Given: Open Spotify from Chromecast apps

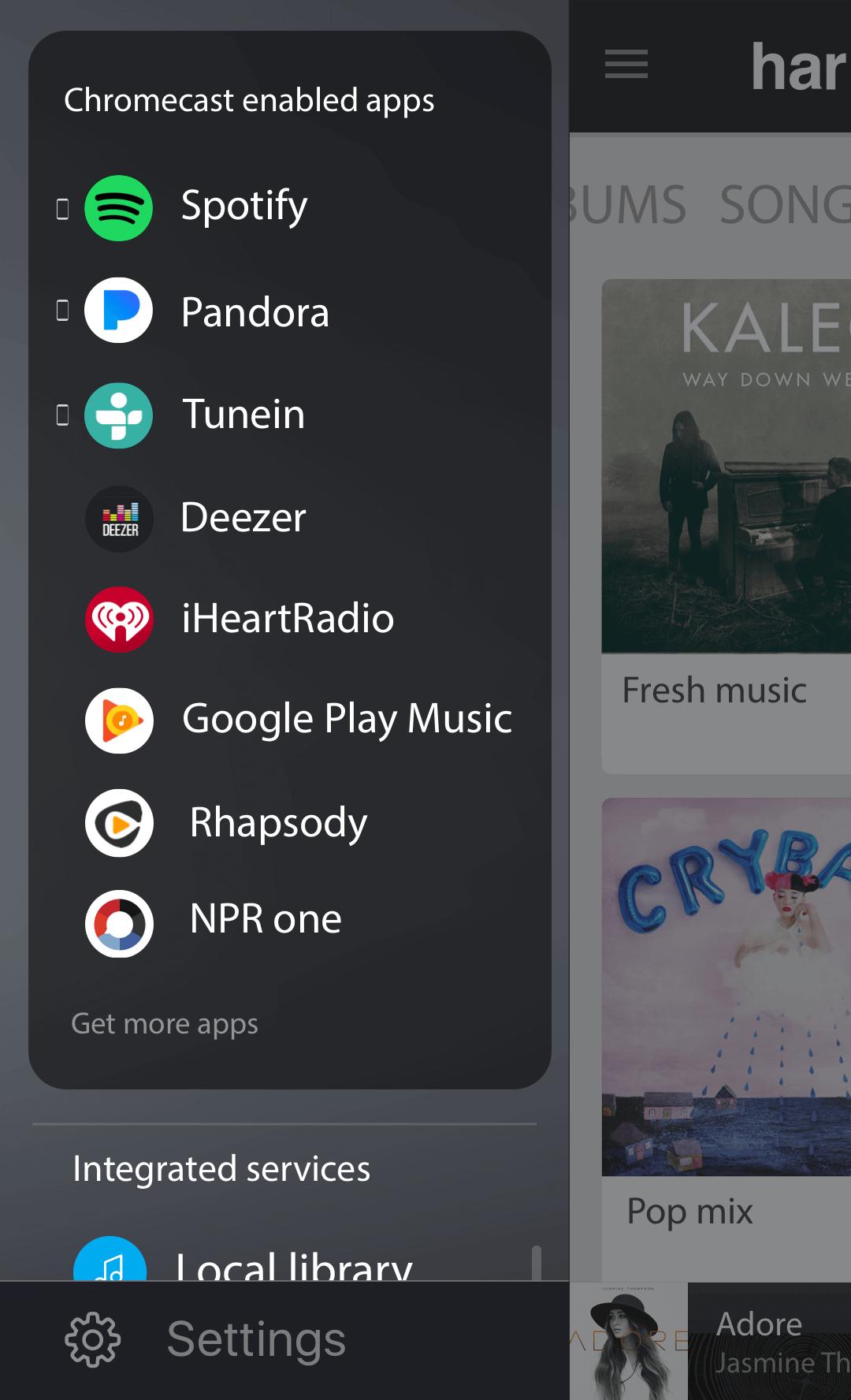Looking at the screenshot, I should [x=243, y=207].
